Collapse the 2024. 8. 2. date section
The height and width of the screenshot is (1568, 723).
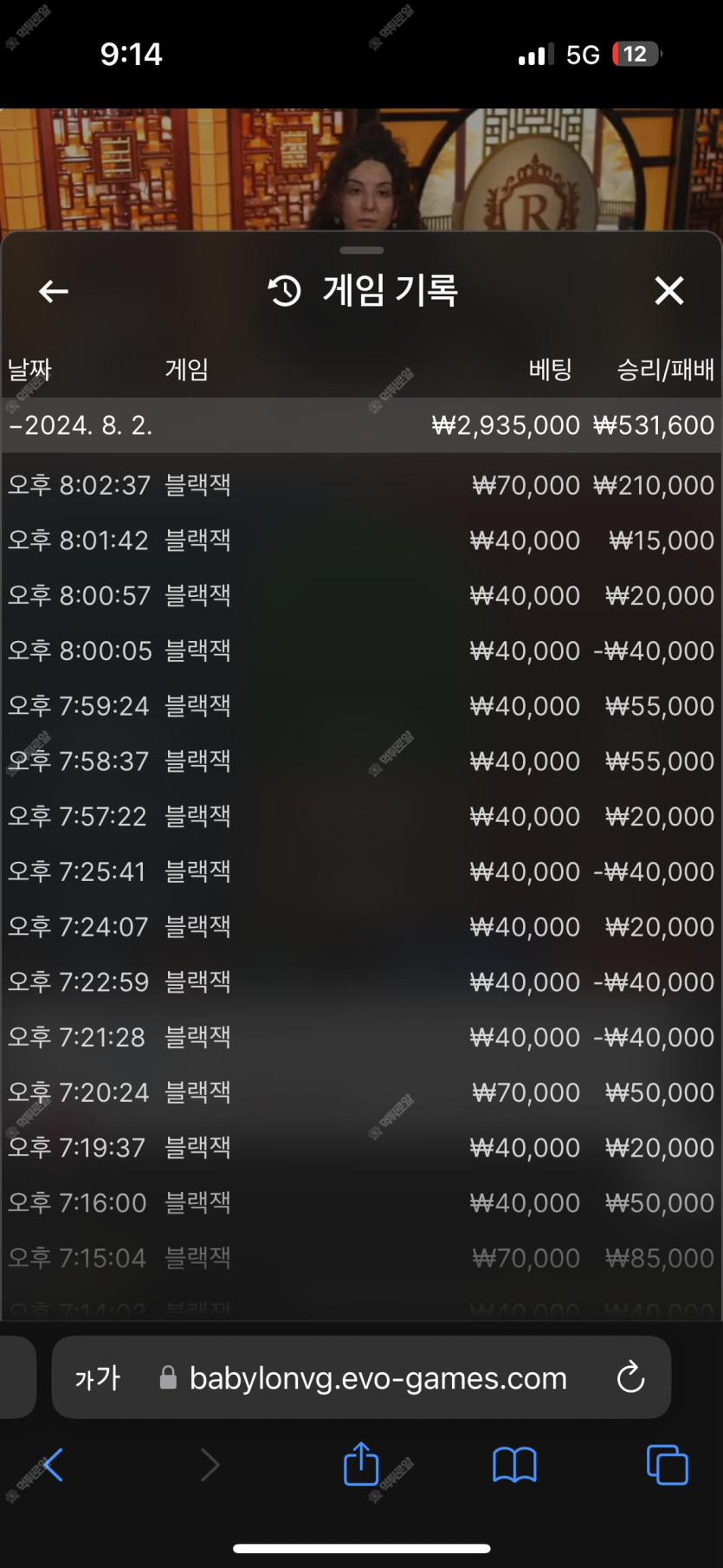[x=81, y=425]
